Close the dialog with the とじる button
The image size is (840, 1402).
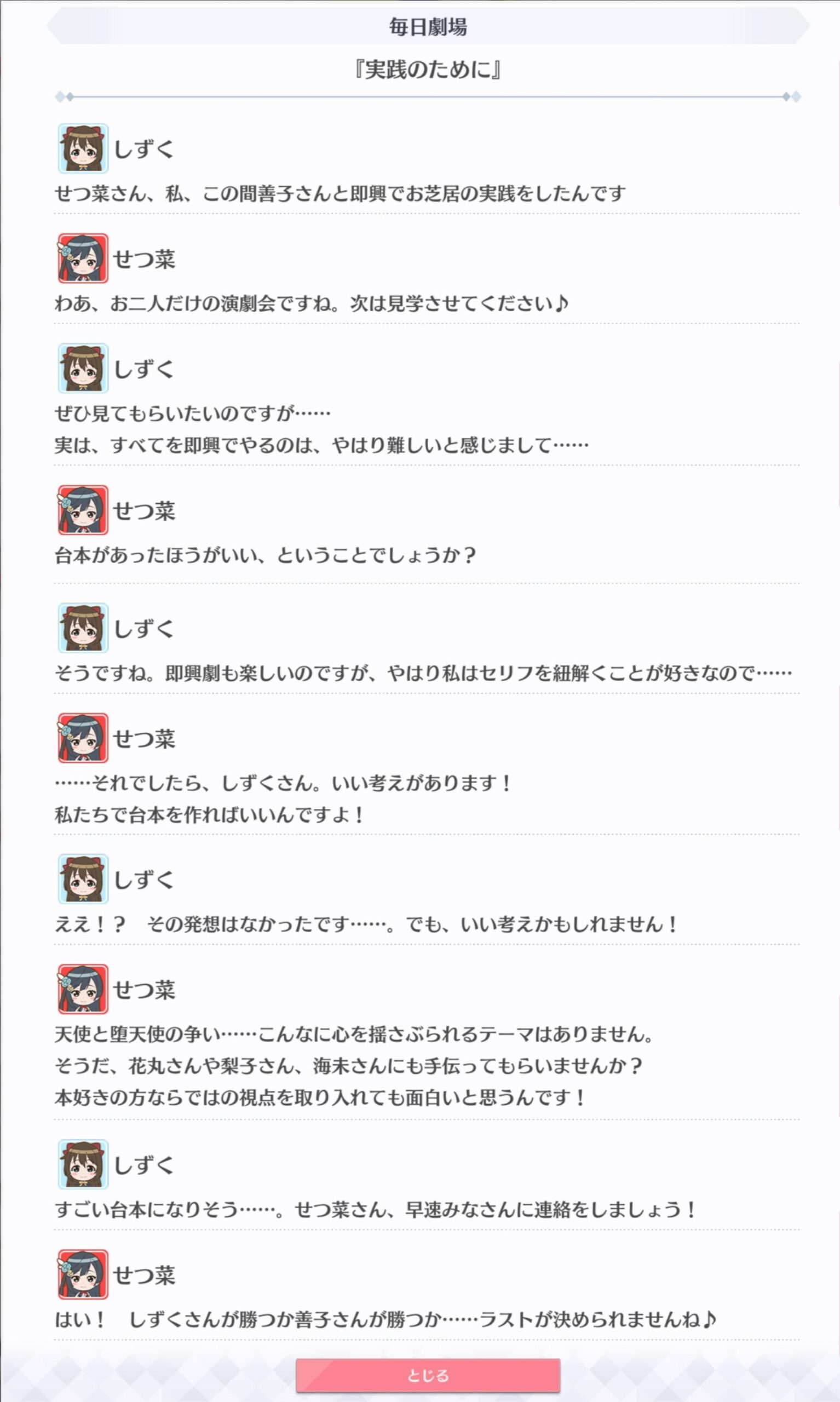click(428, 1375)
